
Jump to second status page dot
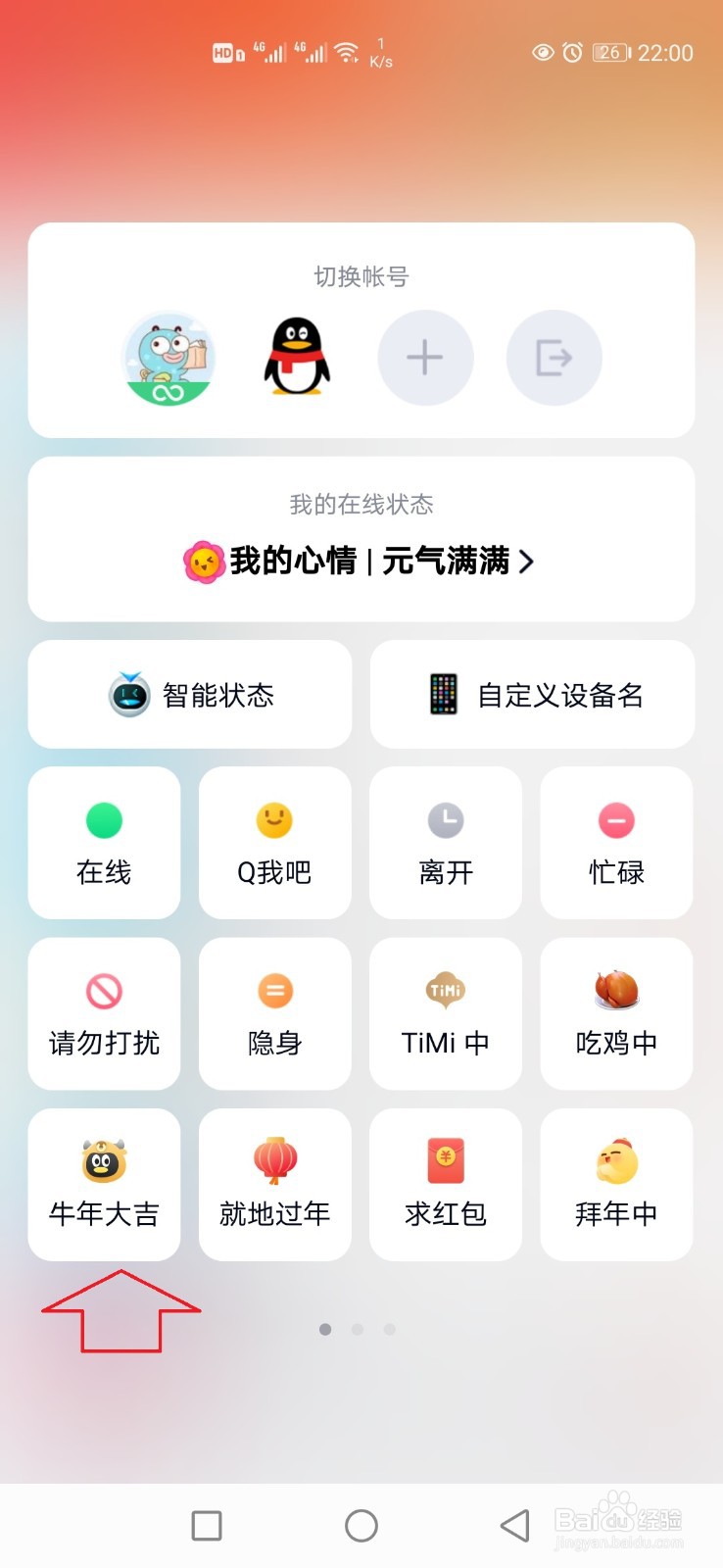tap(359, 1329)
